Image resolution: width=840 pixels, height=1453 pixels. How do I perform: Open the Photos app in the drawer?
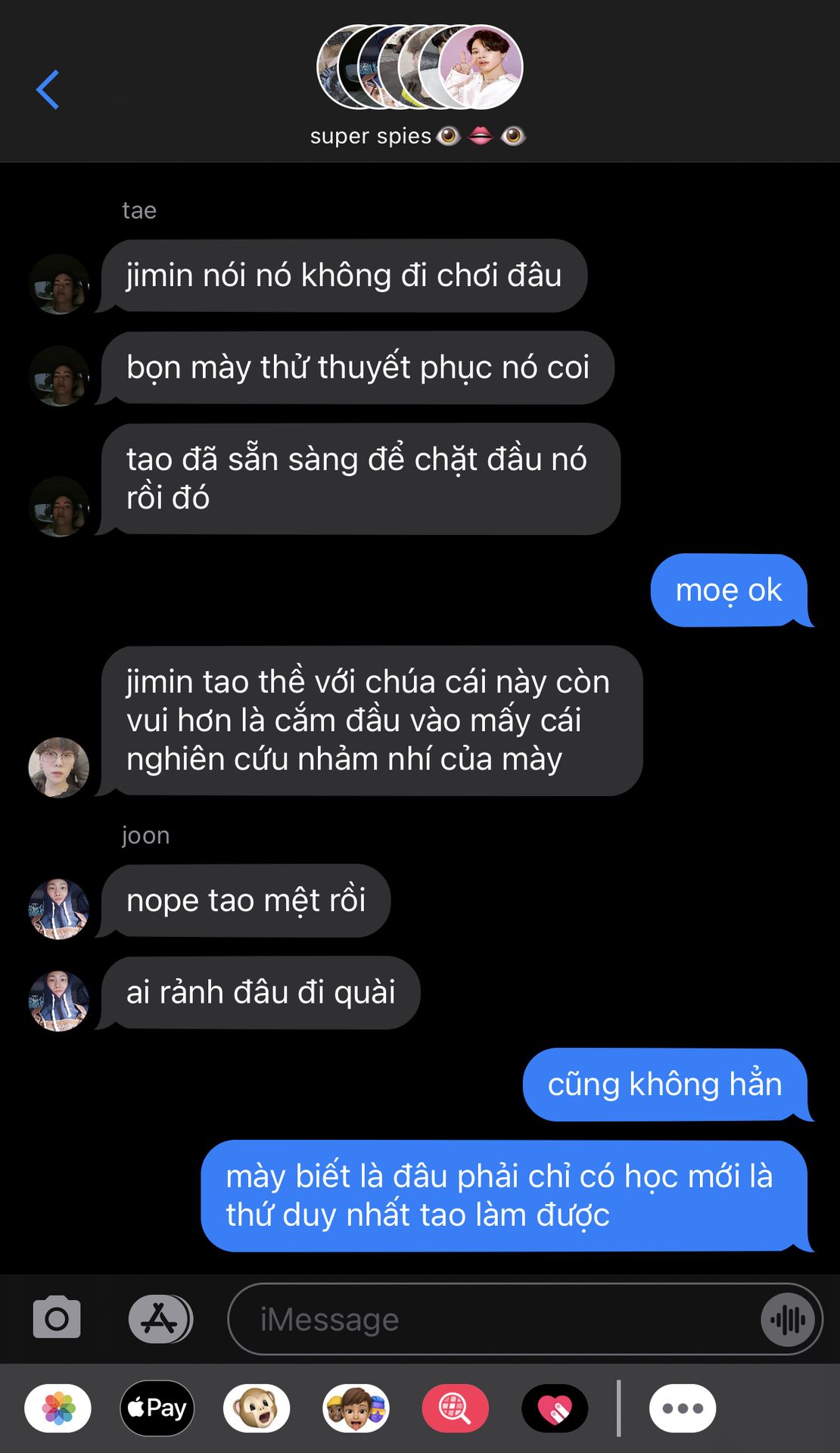tap(58, 1408)
